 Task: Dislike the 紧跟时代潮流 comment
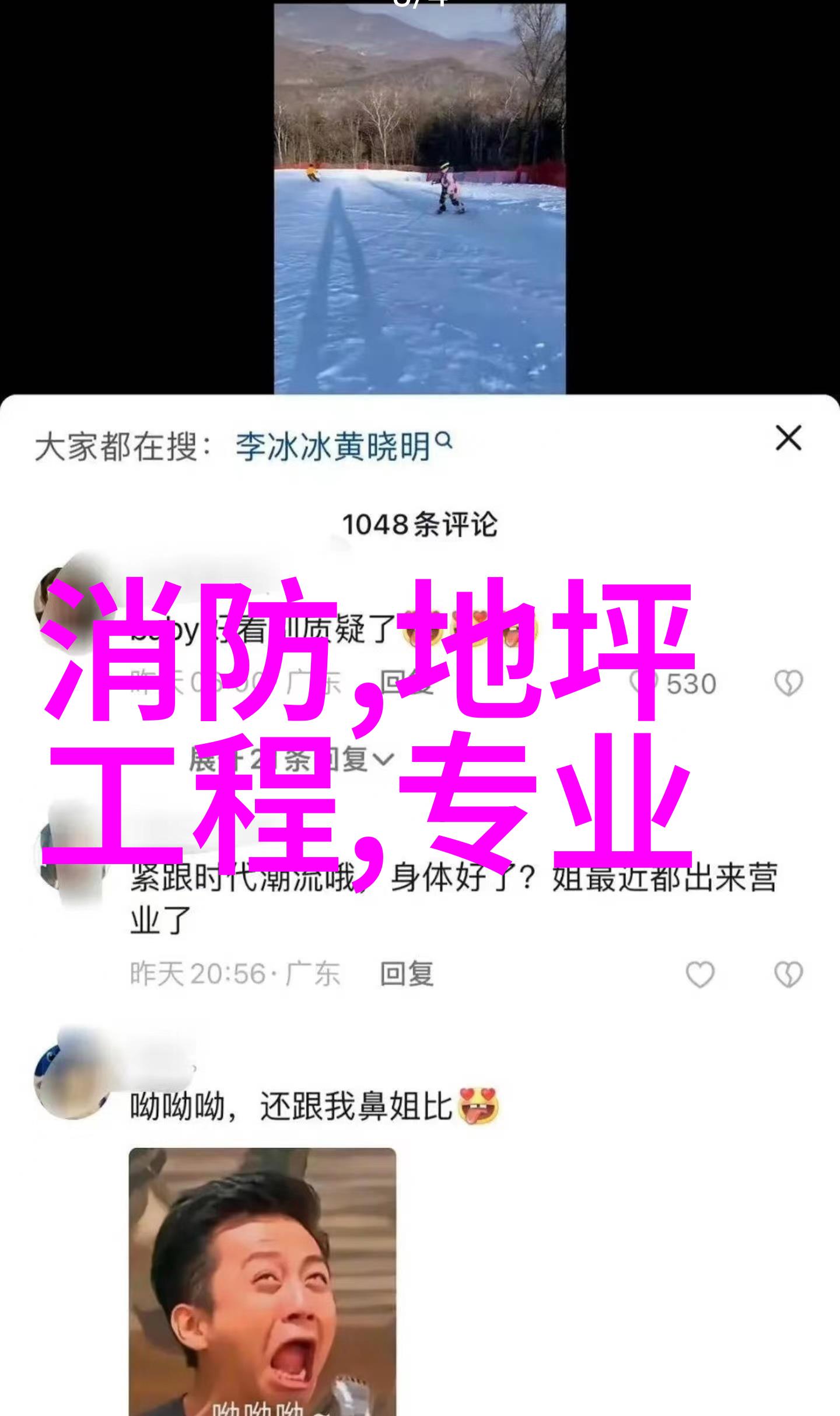pos(788,974)
